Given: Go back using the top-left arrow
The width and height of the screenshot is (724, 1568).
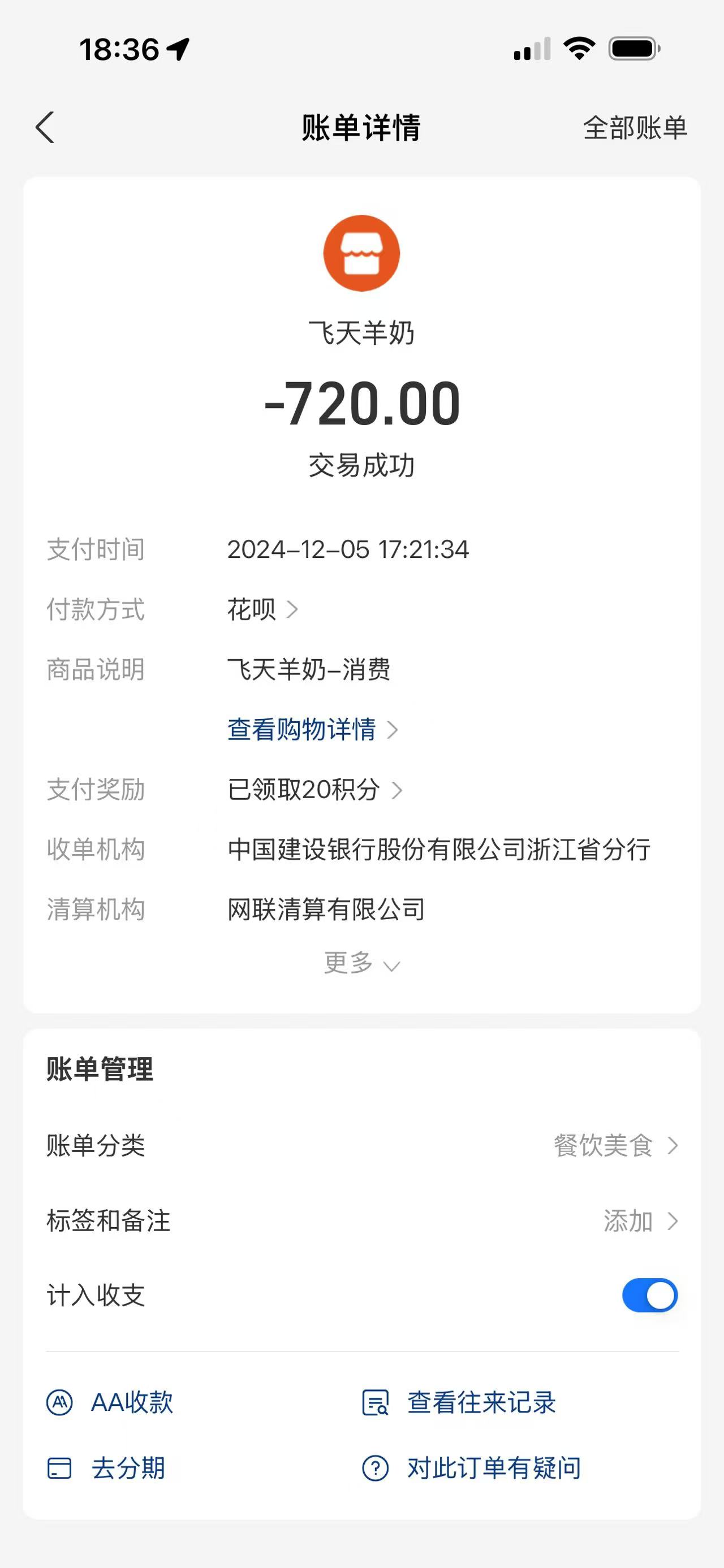Looking at the screenshot, I should [x=45, y=128].
